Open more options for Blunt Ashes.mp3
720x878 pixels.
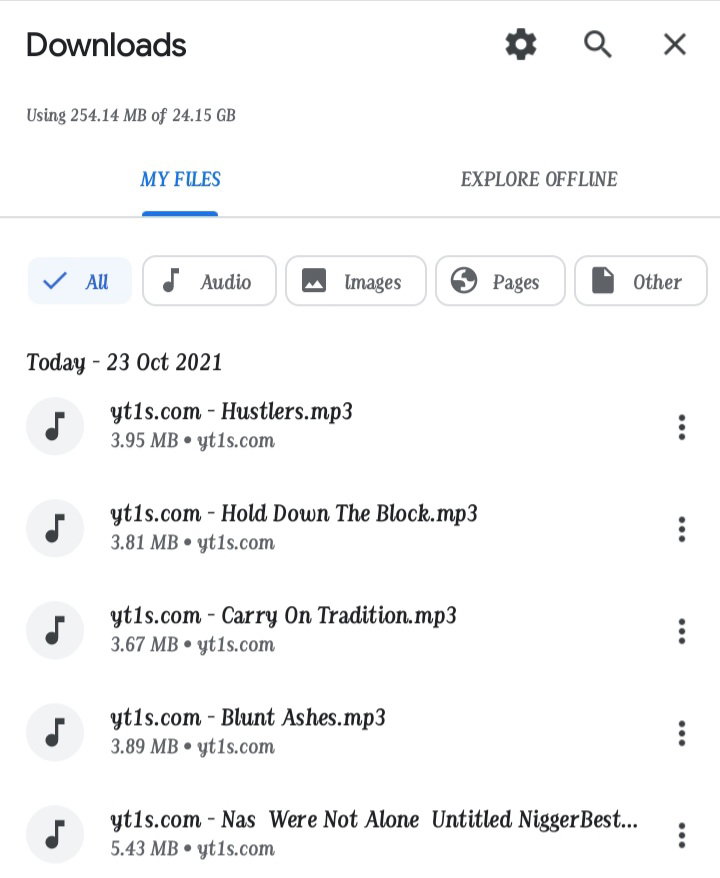[x=681, y=733]
